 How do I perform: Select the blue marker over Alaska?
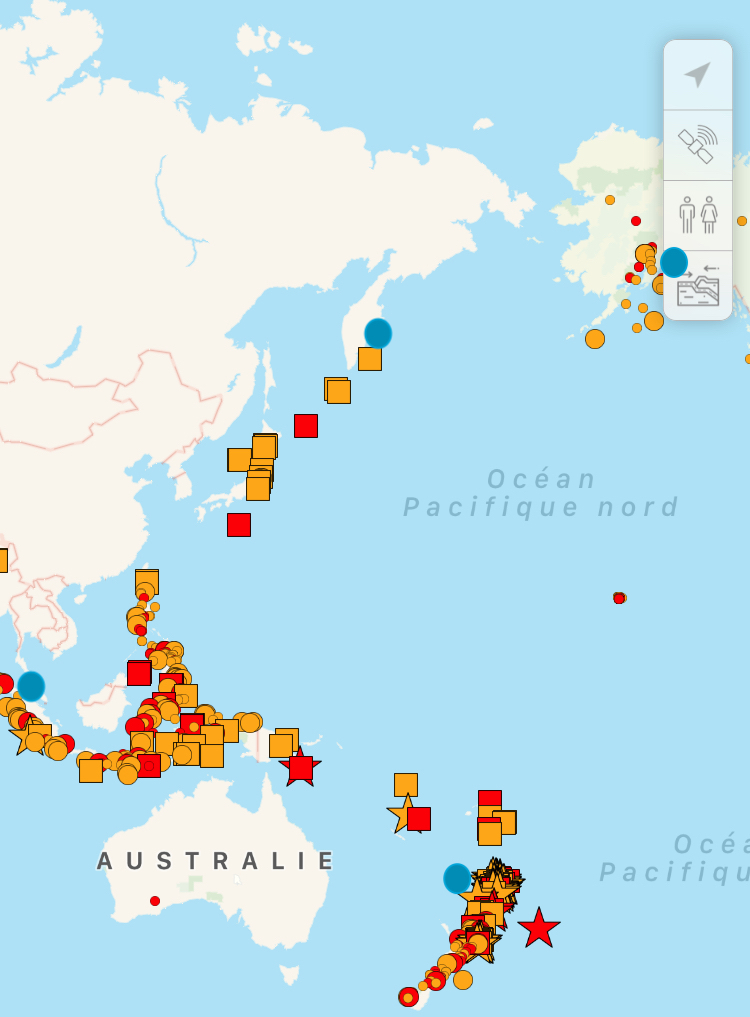click(x=674, y=262)
